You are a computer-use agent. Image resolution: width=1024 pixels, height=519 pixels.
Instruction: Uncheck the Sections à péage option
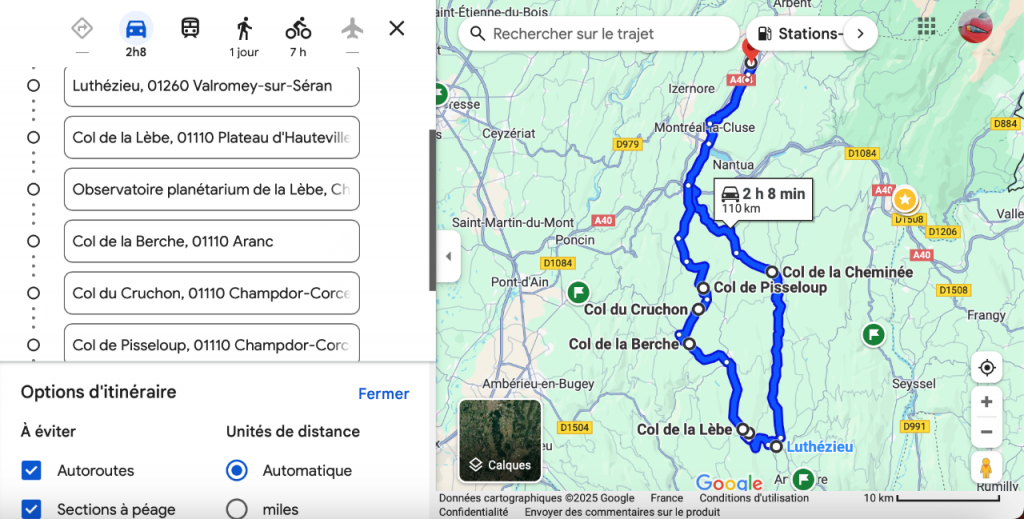pos(31,508)
